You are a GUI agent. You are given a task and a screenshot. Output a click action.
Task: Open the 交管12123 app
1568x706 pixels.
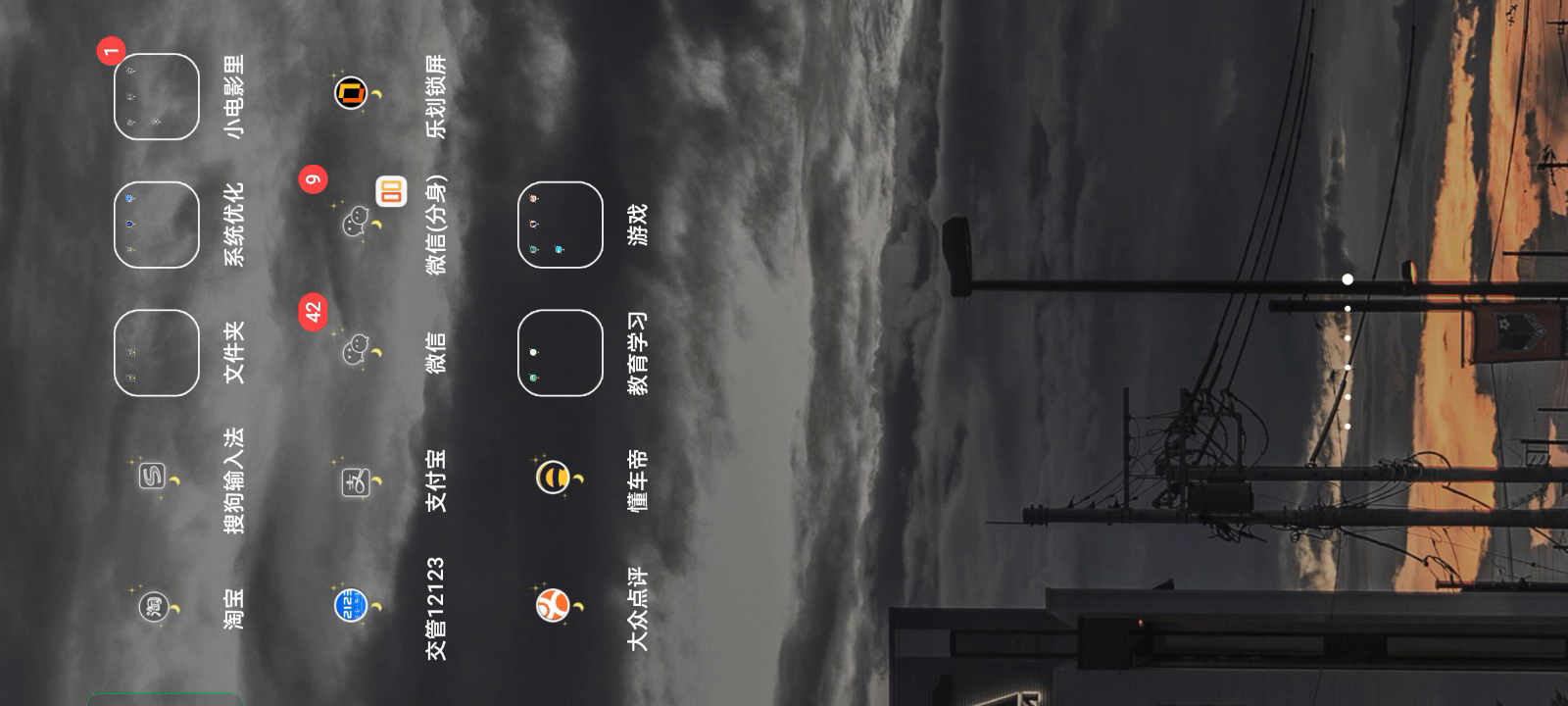(x=353, y=606)
